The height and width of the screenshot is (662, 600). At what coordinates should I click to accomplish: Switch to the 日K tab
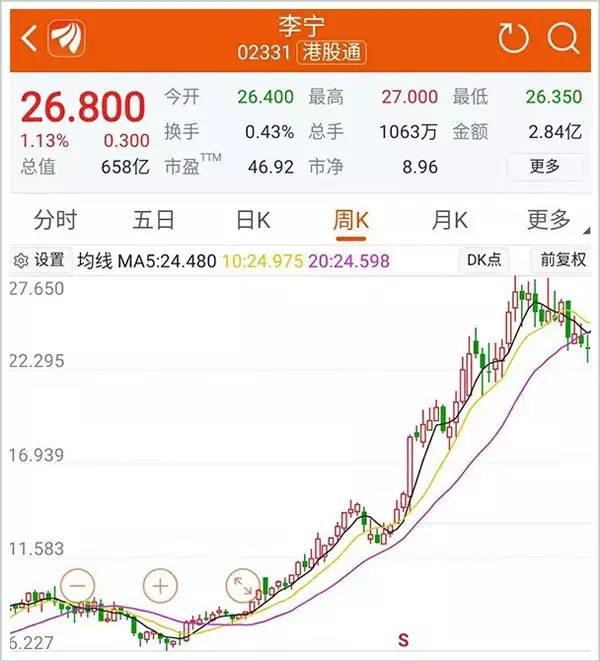(x=253, y=220)
